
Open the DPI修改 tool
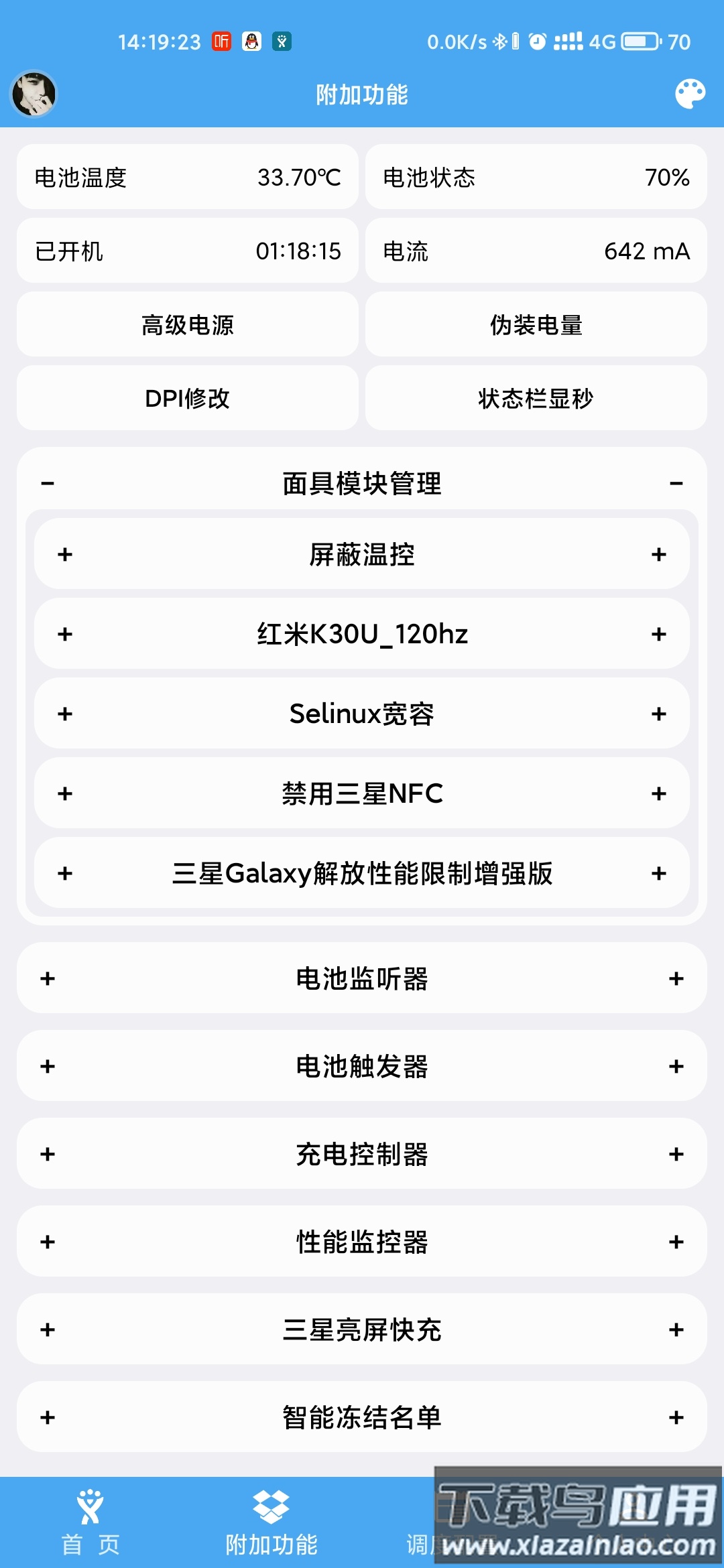[186, 398]
